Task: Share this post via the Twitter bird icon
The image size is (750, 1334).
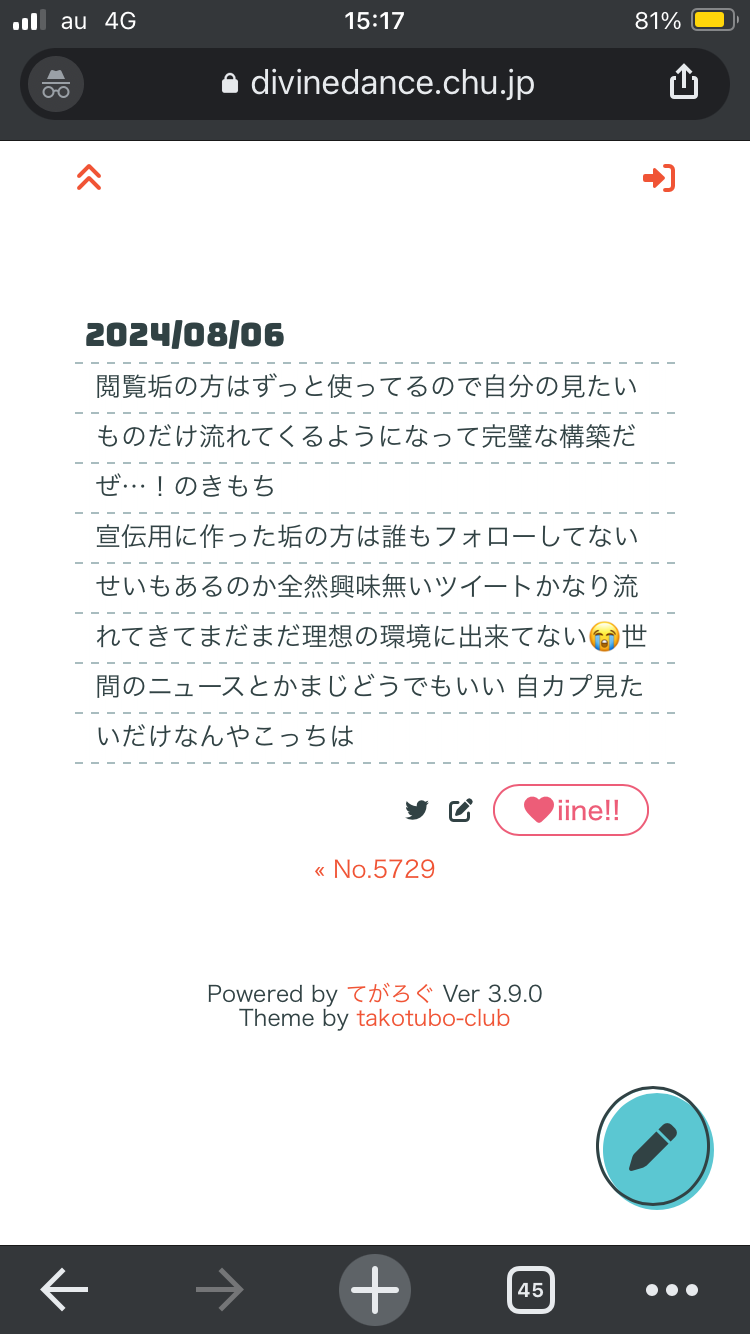Action: pos(417,810)
